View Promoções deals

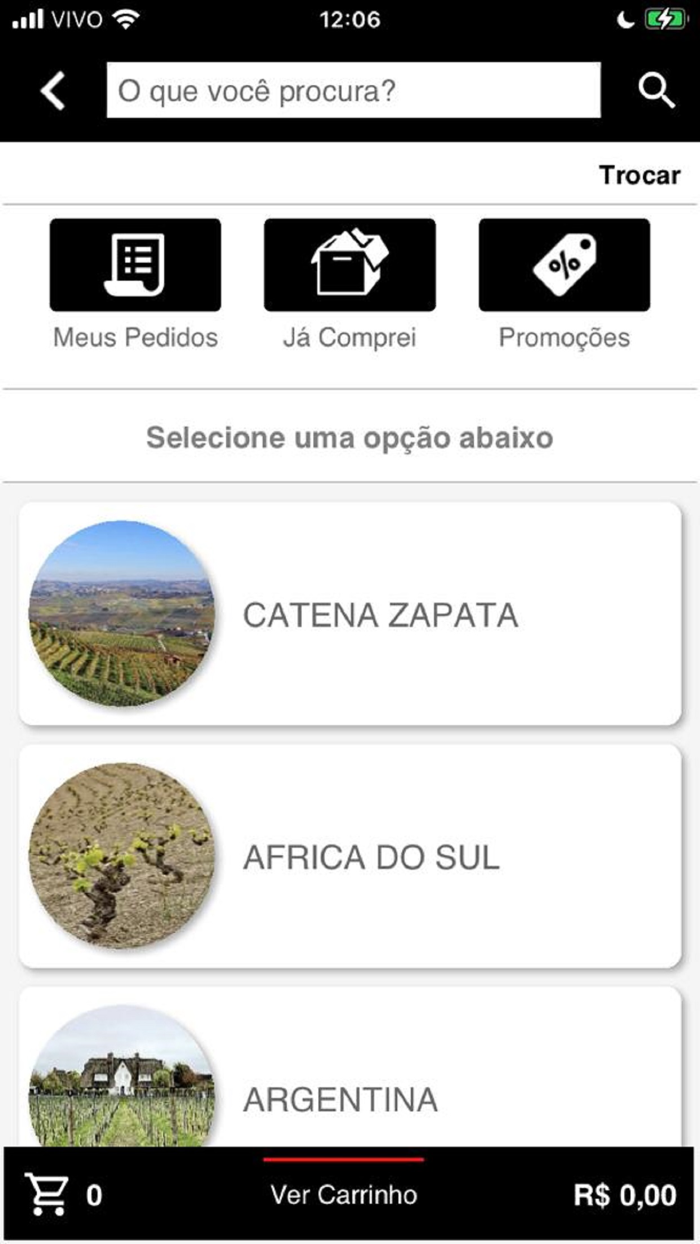coord(564,266)
